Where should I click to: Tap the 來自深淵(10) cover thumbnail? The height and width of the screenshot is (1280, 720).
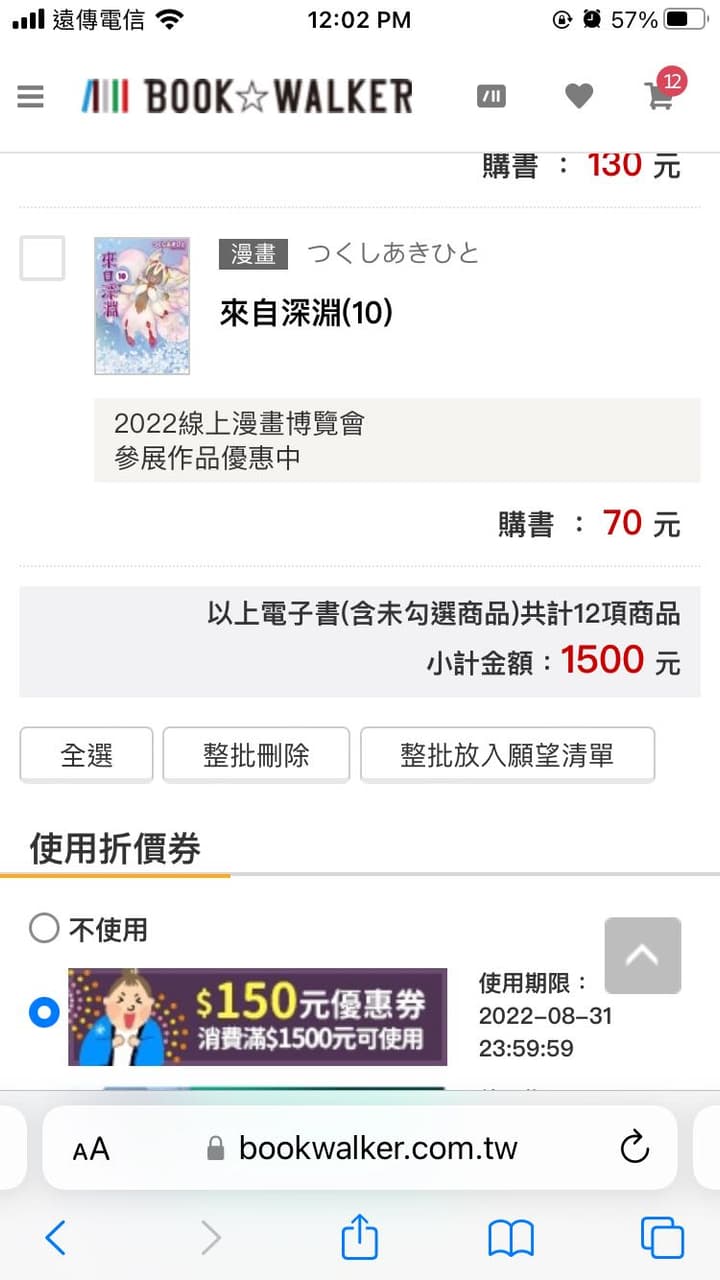pos(141,305)
